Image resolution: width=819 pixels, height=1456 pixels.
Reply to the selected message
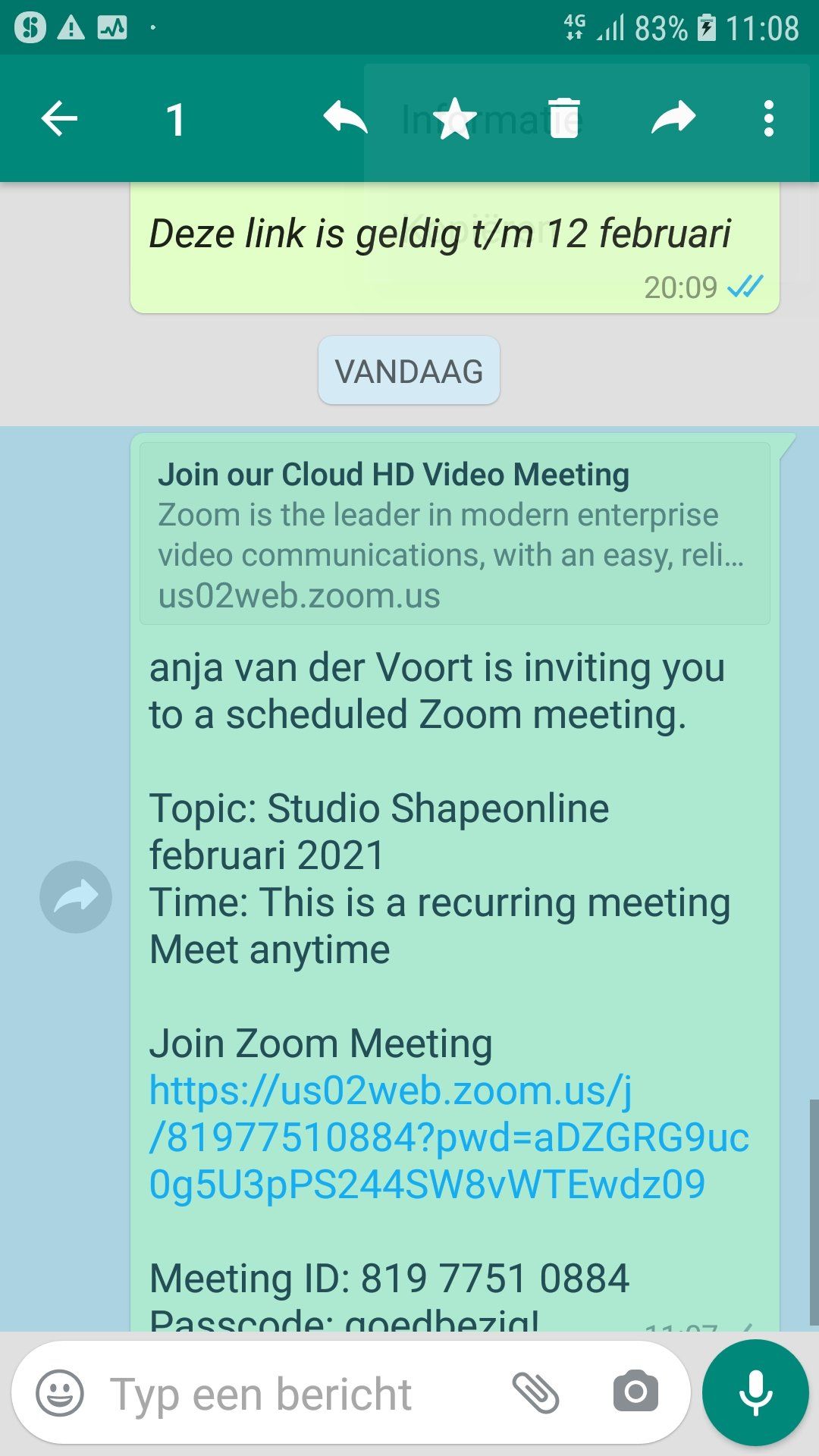tap(345, 118)
